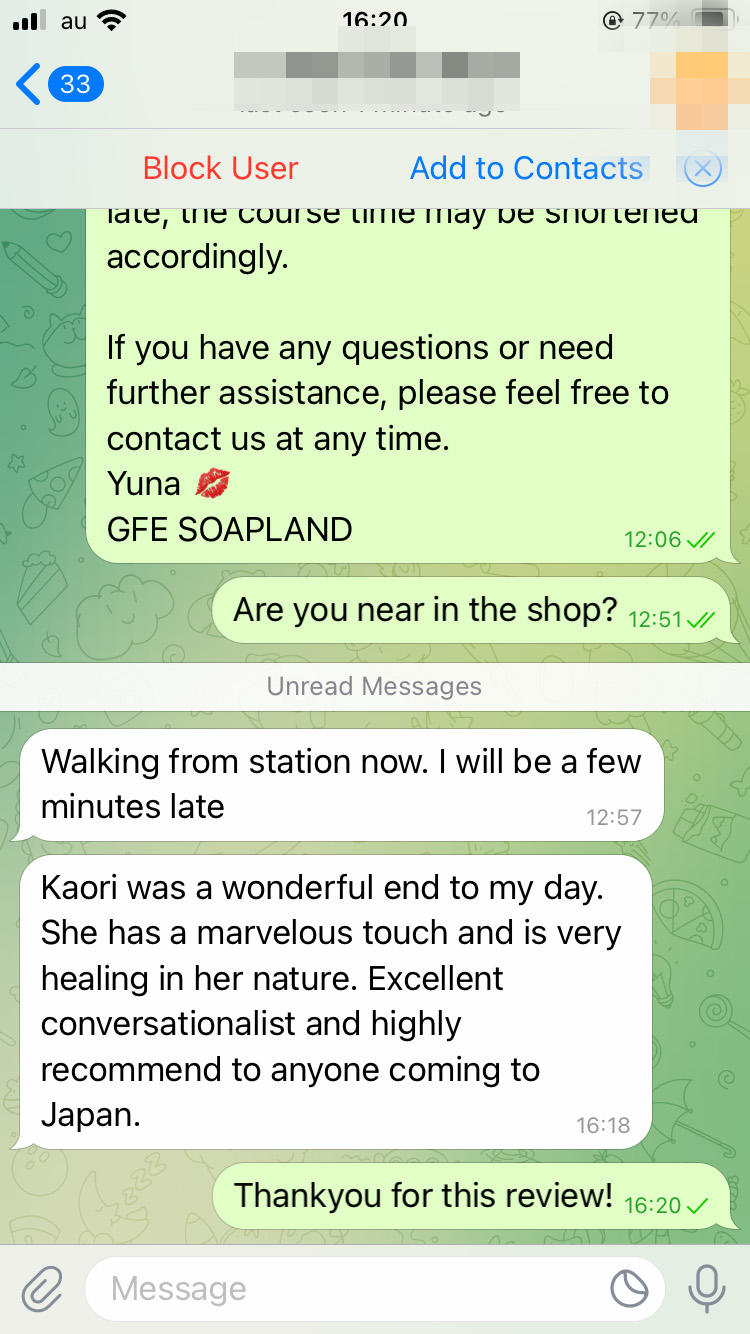
Task: Add this user to Contacts
Action: 526,168
